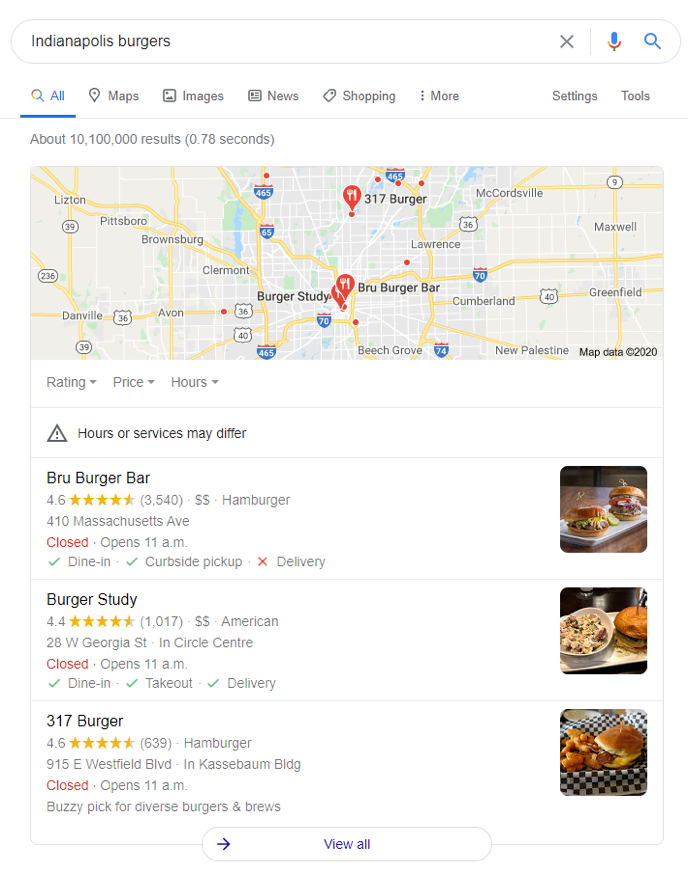Open the 317 Burger listing
The height and width of the screenshot is (874, 688).
pyautogui.click(x=85, y=721)
